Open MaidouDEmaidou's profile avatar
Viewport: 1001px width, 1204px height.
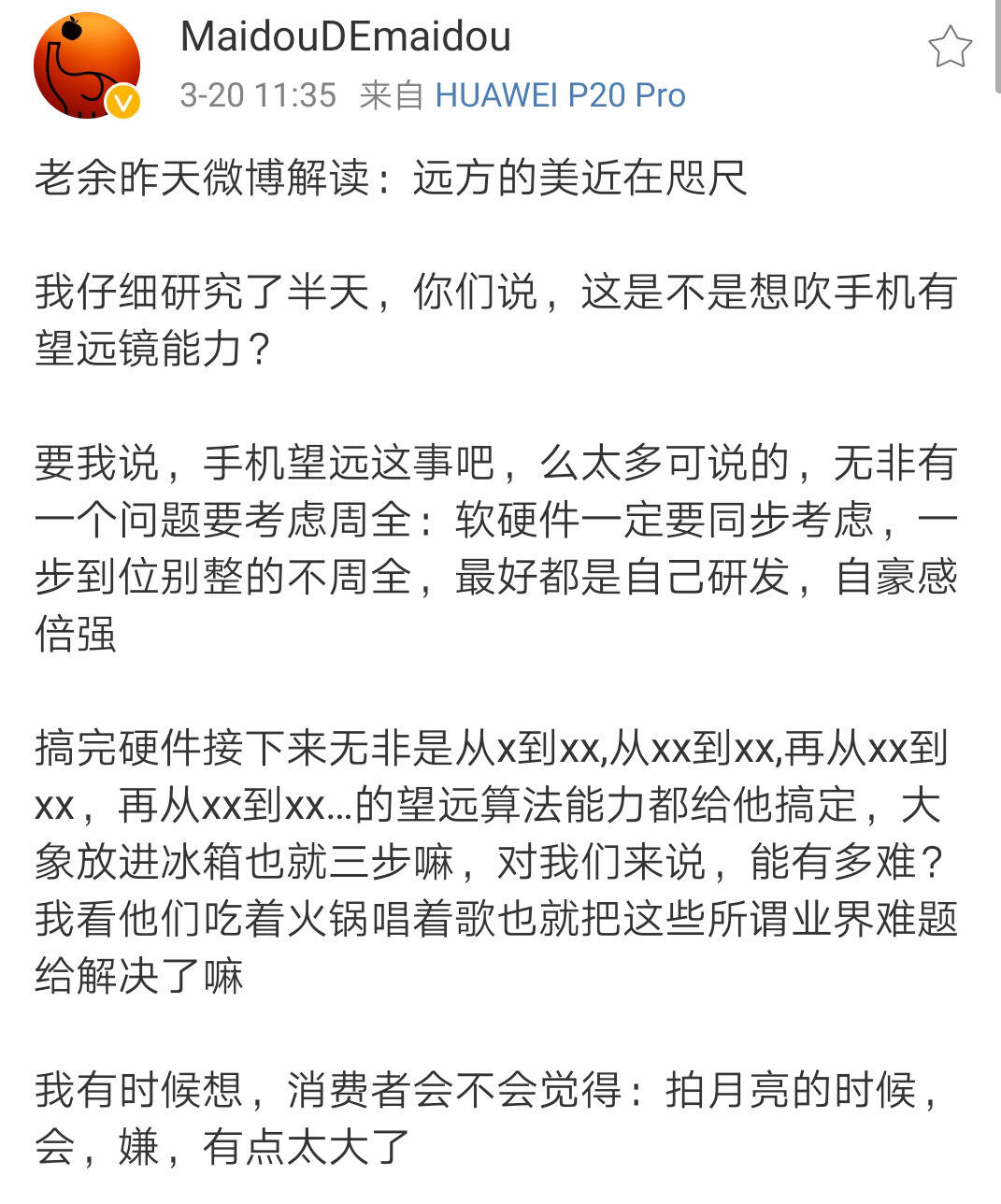tap(86, 65)
